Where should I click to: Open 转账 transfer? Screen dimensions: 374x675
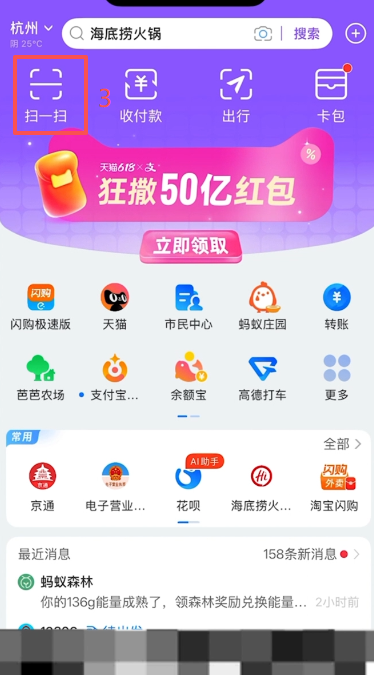(x=337, y=306)
